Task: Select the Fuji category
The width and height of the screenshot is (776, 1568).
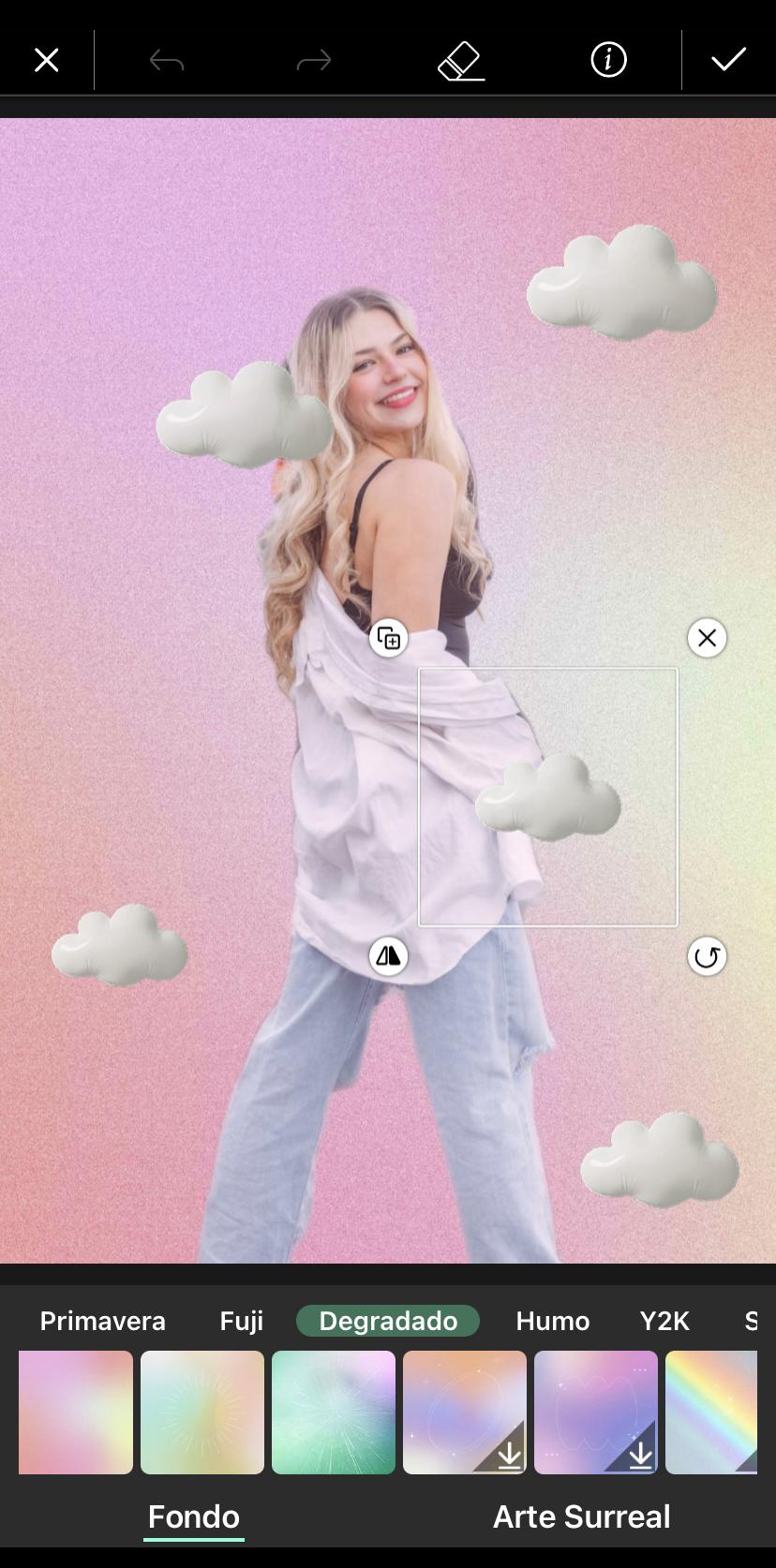Action: tap(241, 1321)
